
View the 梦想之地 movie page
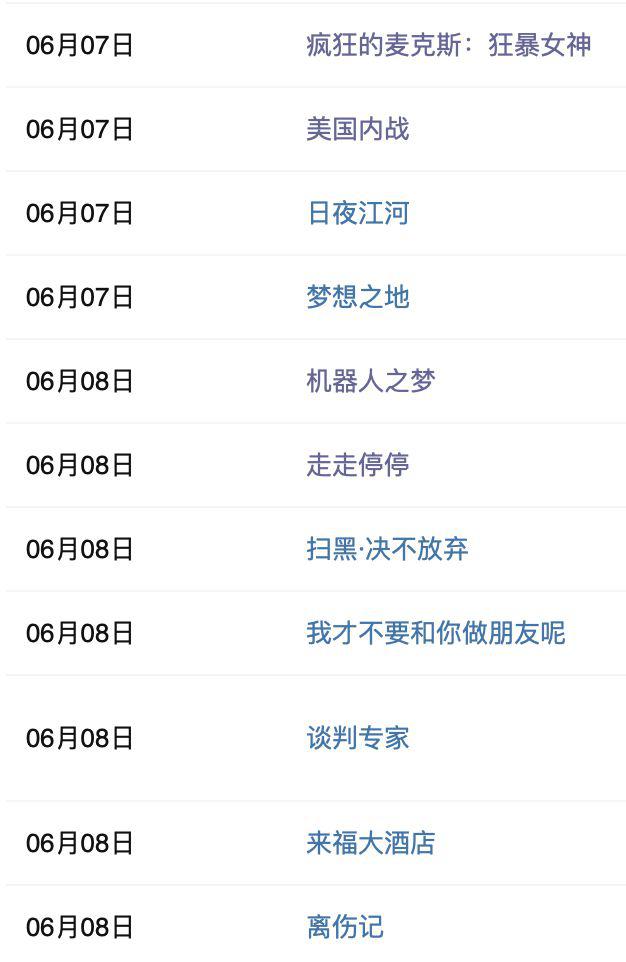(x=357, y=297)
